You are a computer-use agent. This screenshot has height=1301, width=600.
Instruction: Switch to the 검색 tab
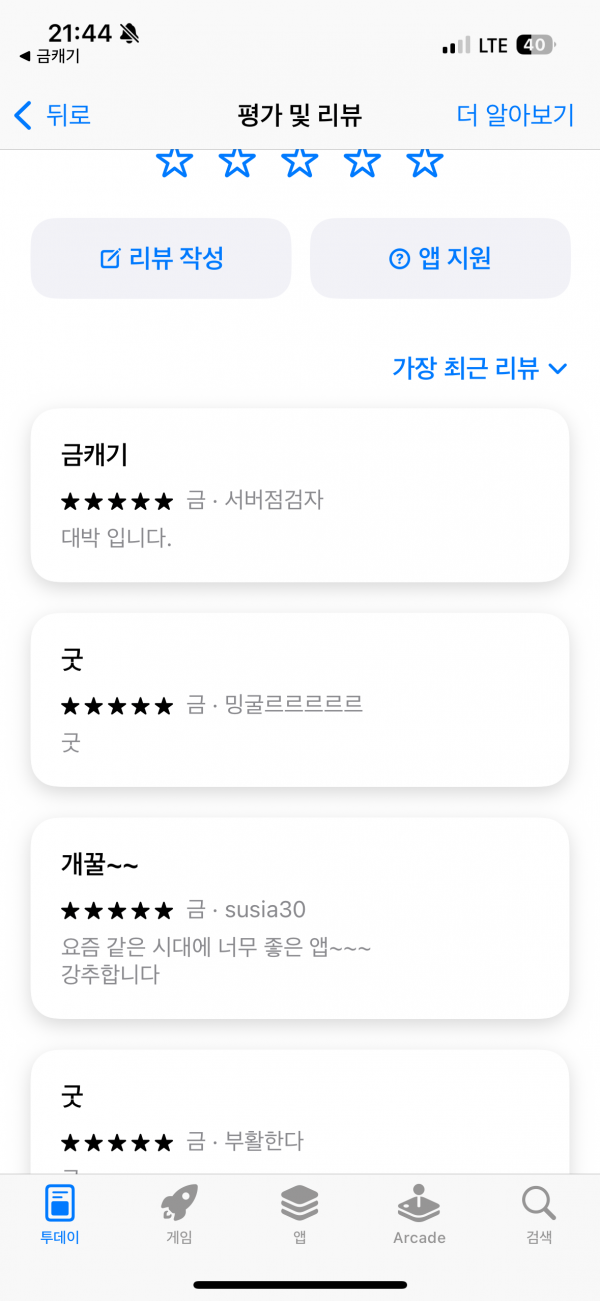(x=539, y=1214)
